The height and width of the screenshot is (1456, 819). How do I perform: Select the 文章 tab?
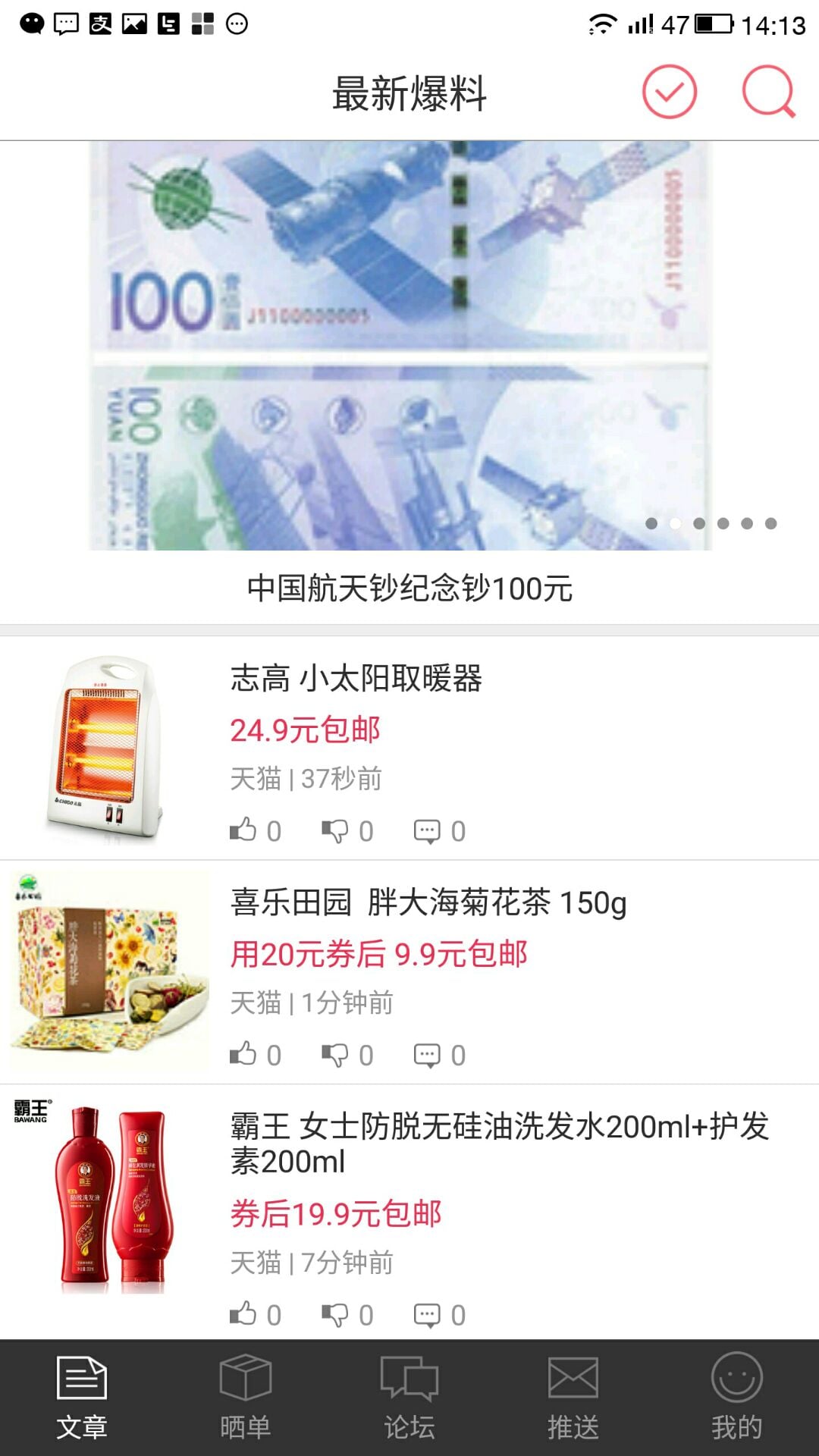(x=82, y=1397)
